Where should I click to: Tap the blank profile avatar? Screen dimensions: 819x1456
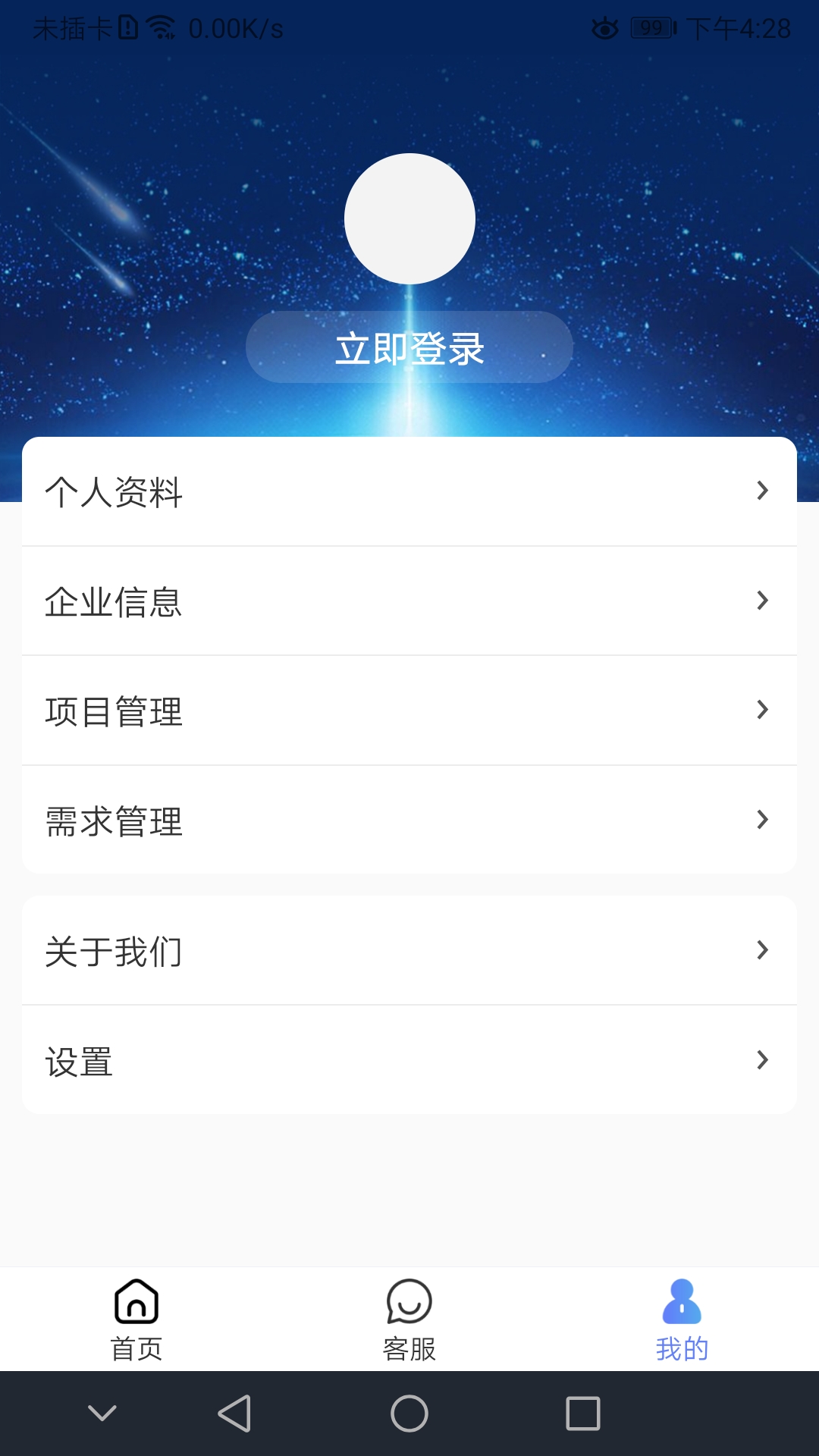tap(409, 218)
